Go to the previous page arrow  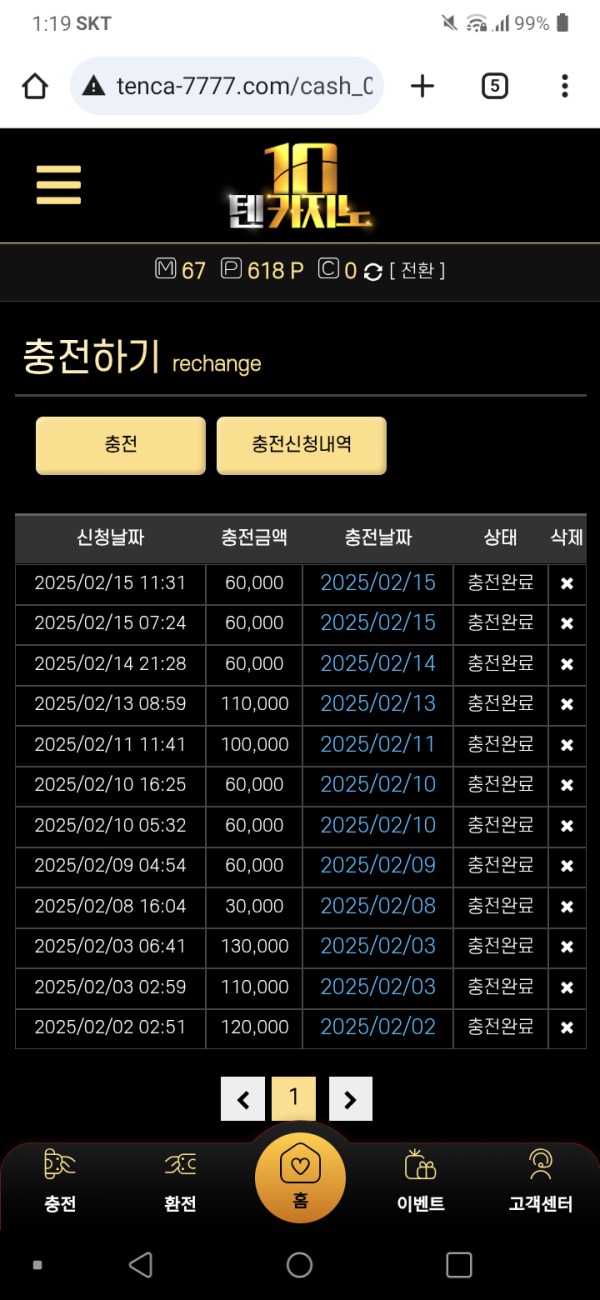tap(243, 1099)
